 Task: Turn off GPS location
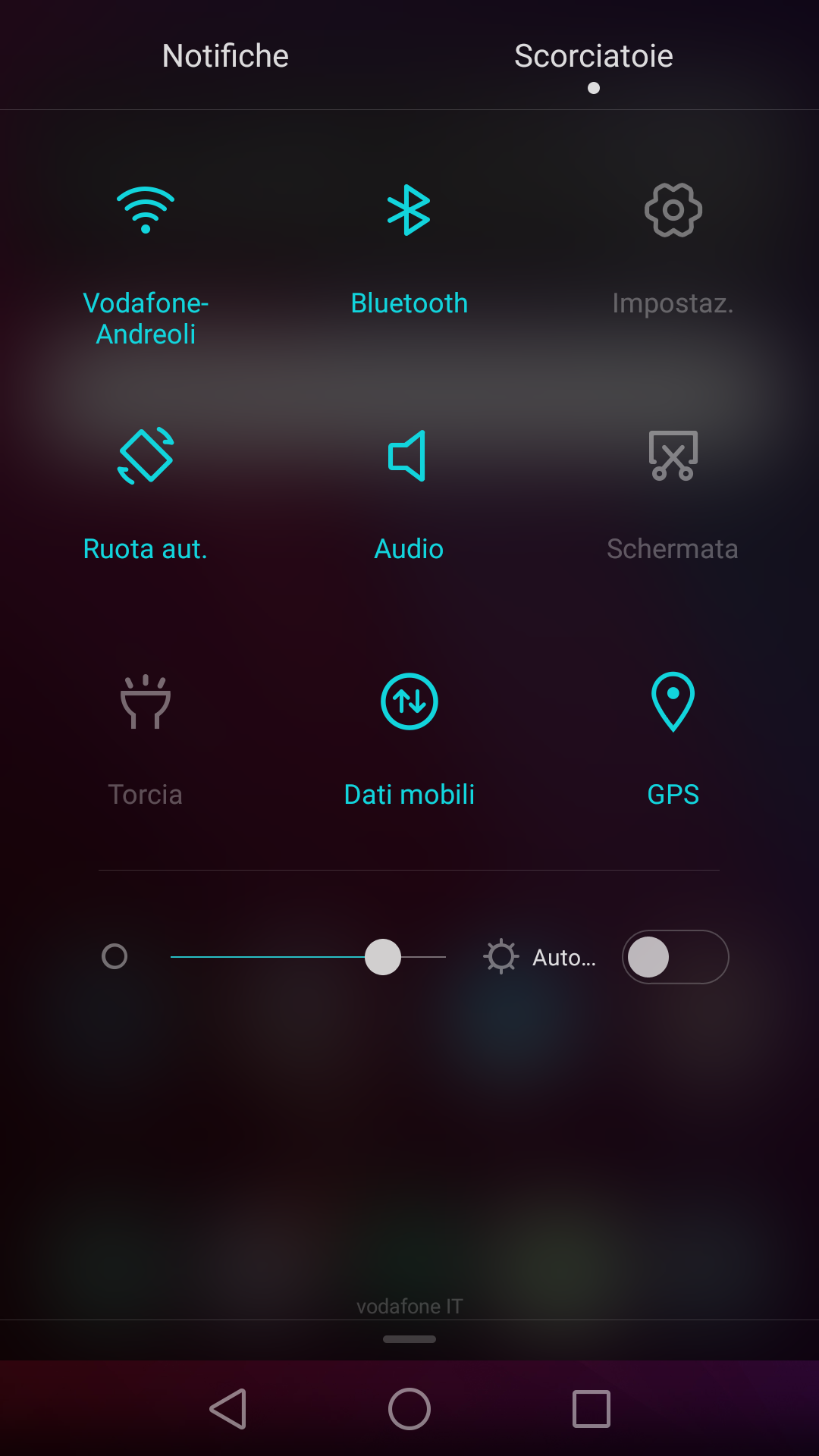(x=673, y=701)
